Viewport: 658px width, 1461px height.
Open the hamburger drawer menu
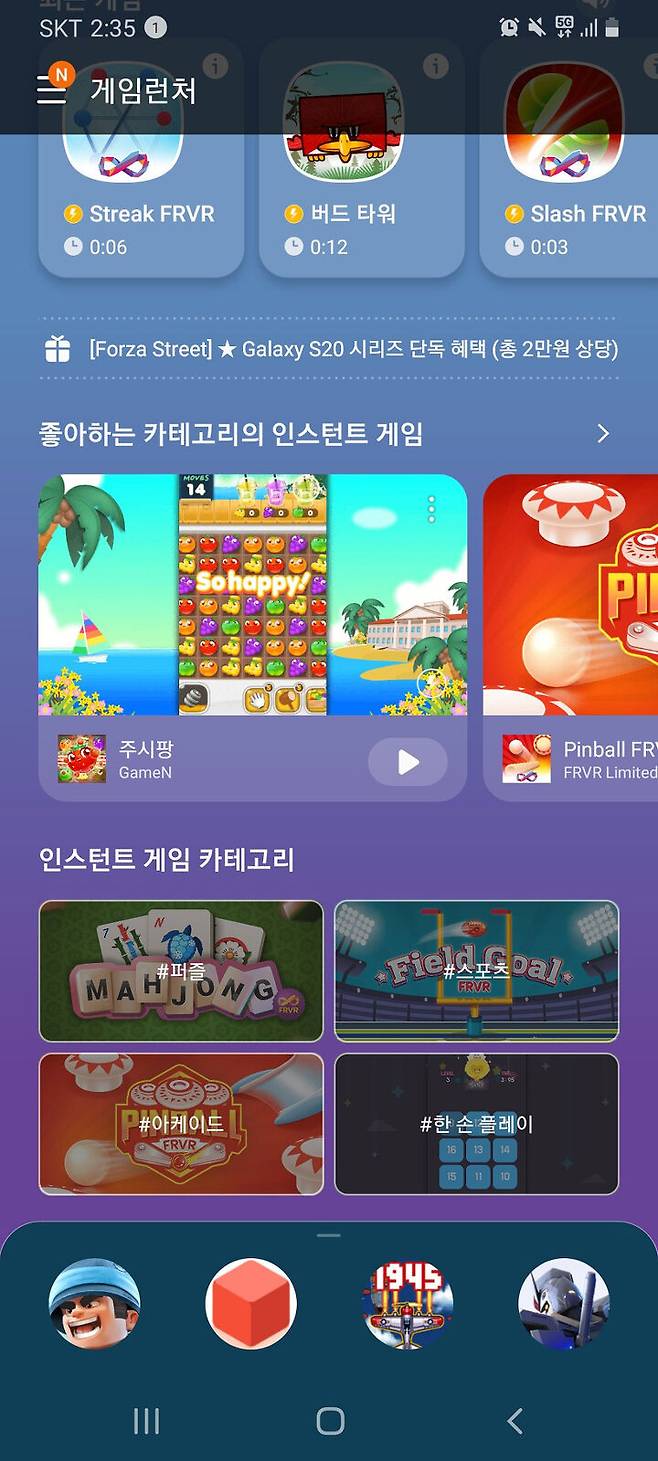click(x=52, y=90)
